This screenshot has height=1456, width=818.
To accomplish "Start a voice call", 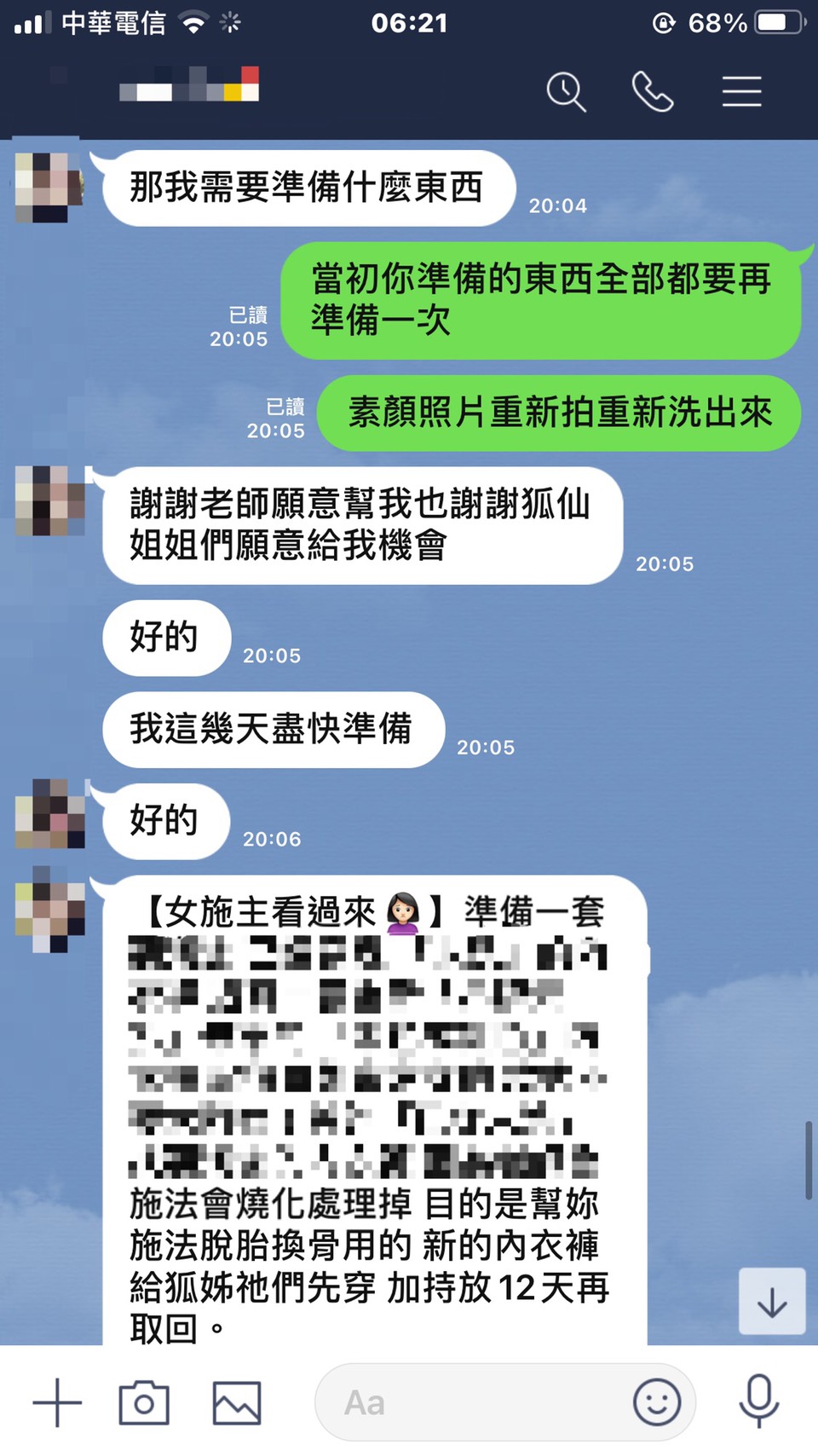I will click(653, 91).
